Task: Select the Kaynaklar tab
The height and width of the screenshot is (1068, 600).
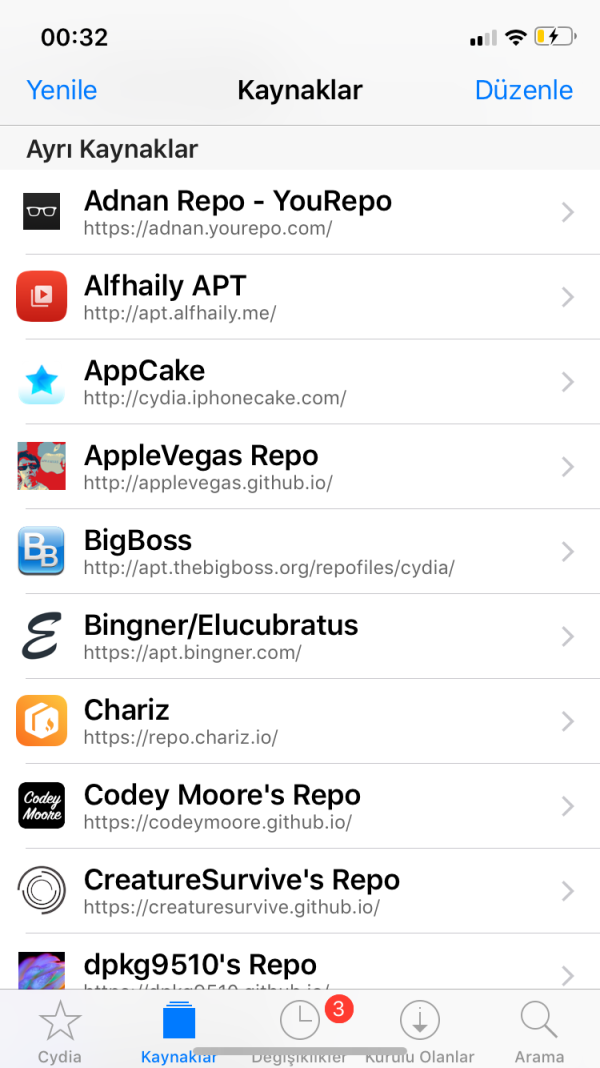Action: [x=180, y=1030]
